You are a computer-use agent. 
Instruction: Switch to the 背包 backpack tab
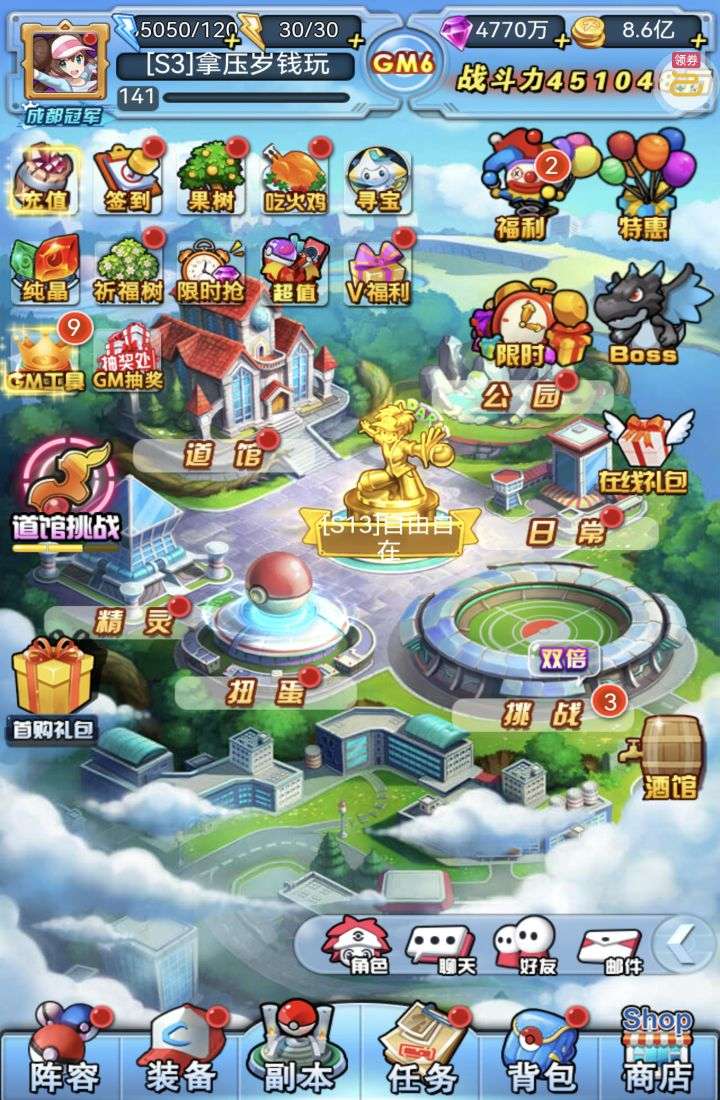[541, 1055]
